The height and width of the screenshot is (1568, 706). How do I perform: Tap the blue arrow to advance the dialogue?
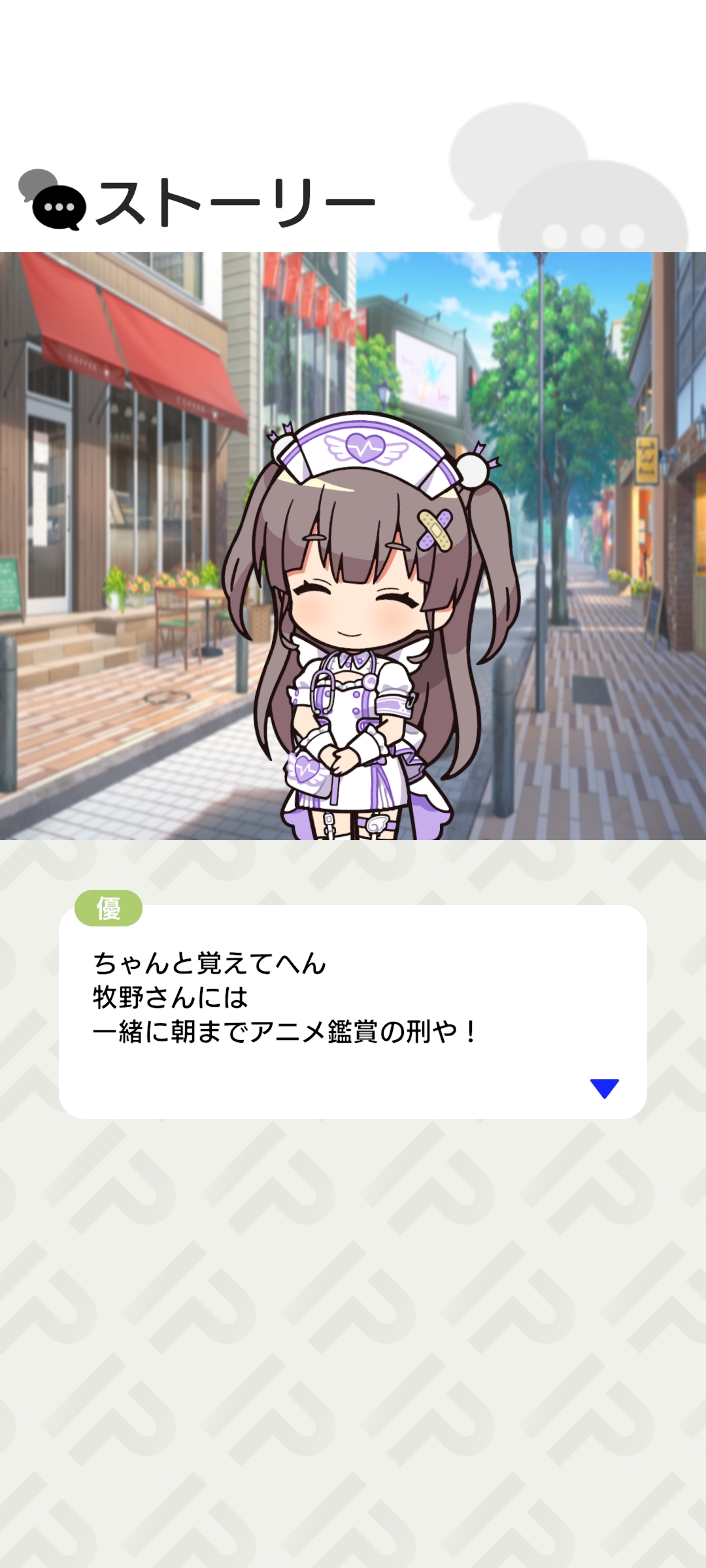[x=604, y=1088]
